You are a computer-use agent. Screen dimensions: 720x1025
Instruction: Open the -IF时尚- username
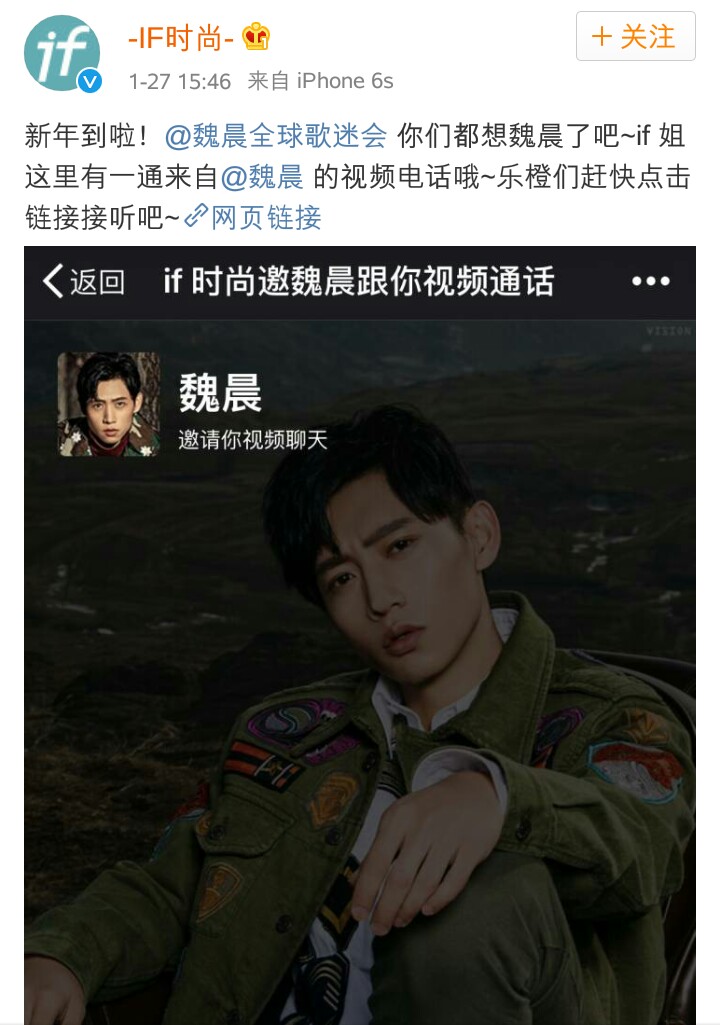click(181, 37)
